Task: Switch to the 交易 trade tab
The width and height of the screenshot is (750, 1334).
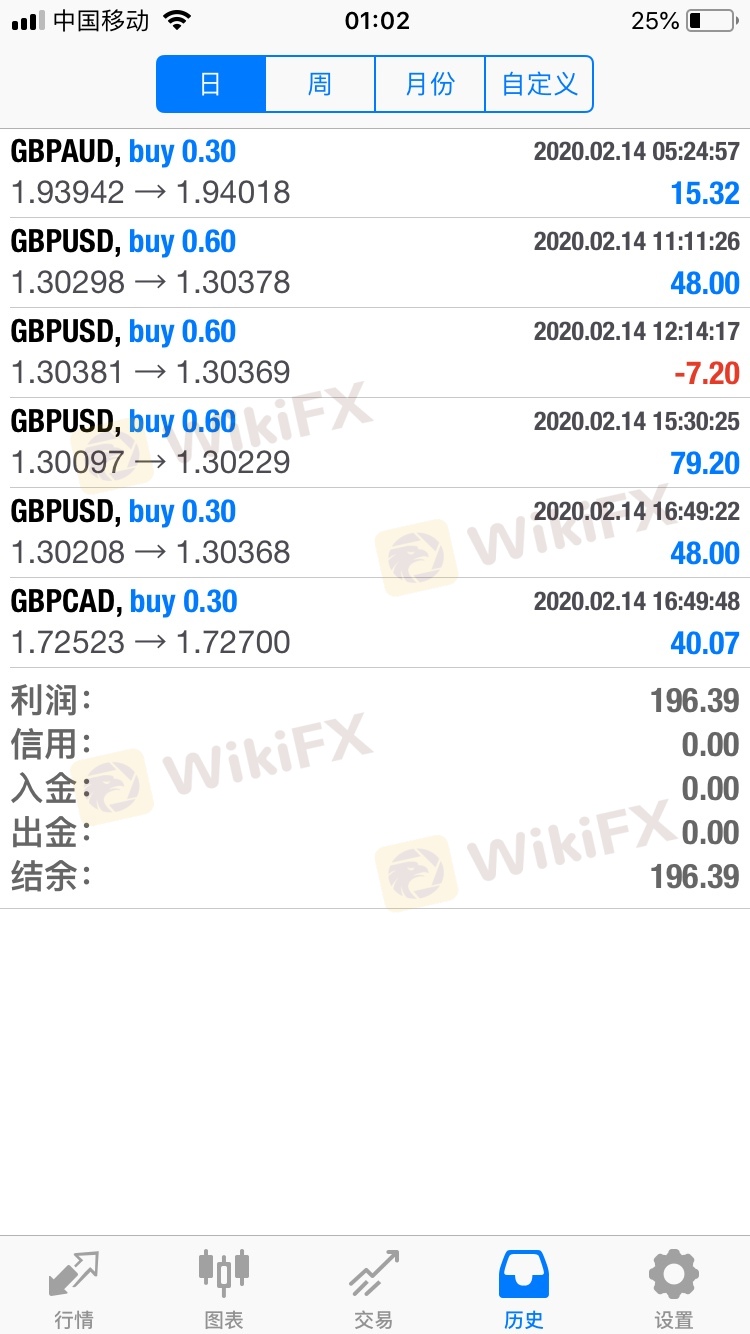Action: pyautogui.click(x=374, y=1288)
